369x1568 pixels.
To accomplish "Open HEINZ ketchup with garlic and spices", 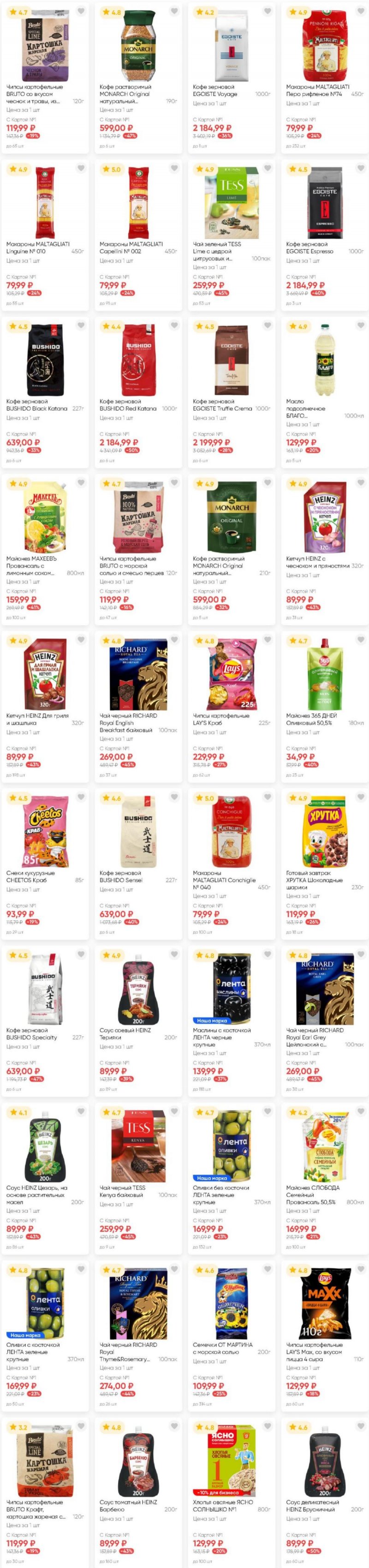I will [x=325, y=518].
